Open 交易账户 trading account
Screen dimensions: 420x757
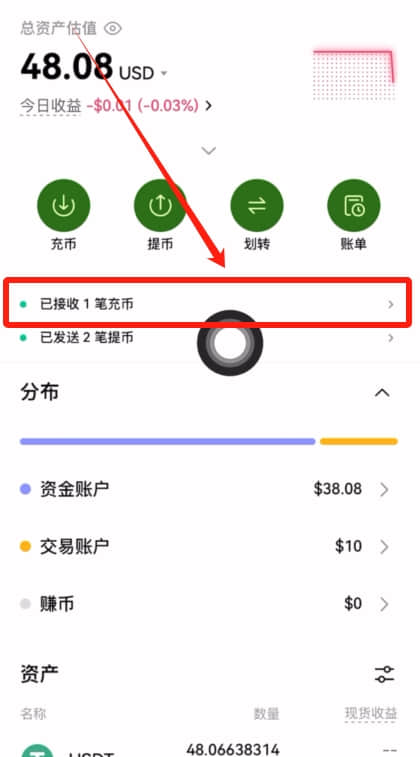pos(208,547)
